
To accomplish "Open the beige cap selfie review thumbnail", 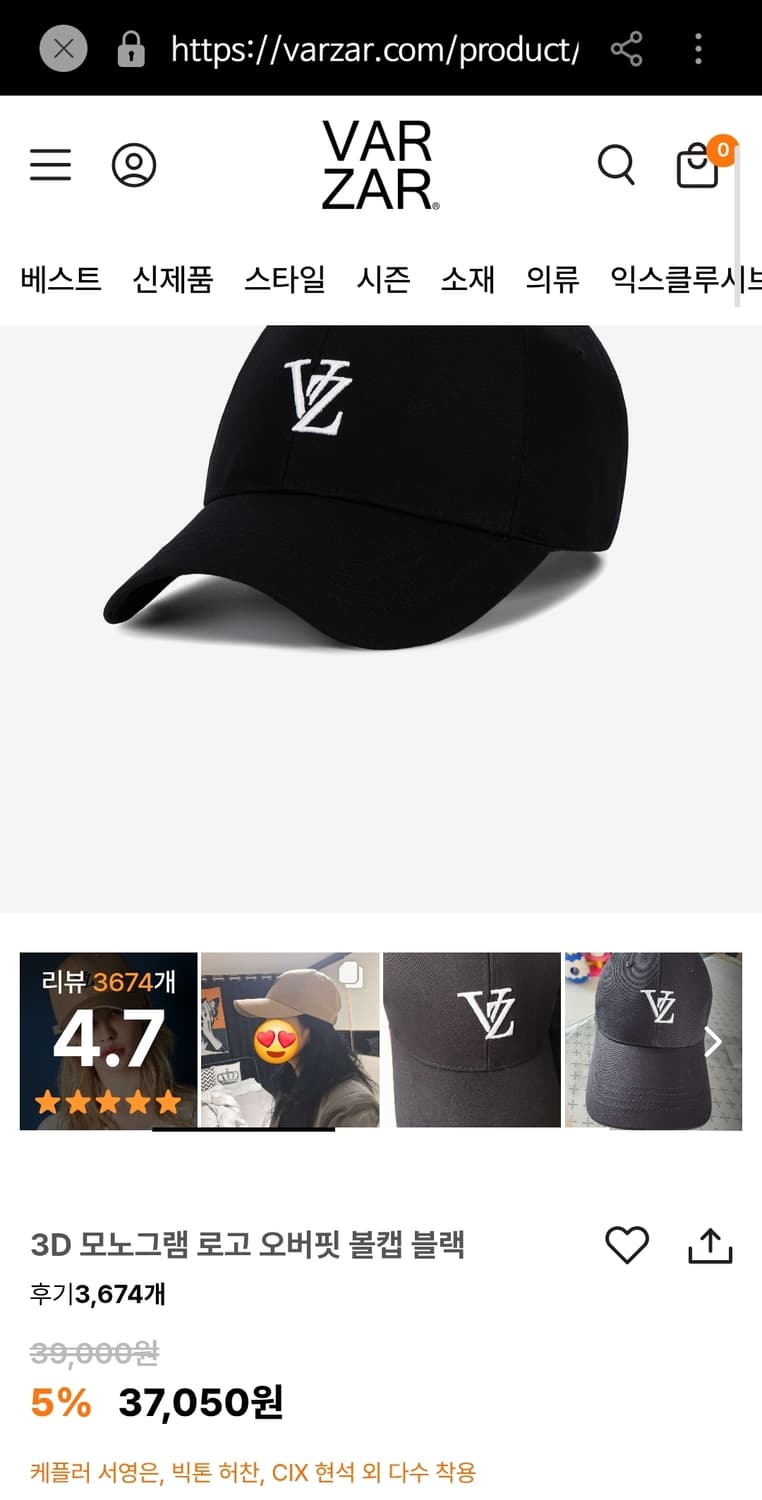I will click(x=290, y=1041).
